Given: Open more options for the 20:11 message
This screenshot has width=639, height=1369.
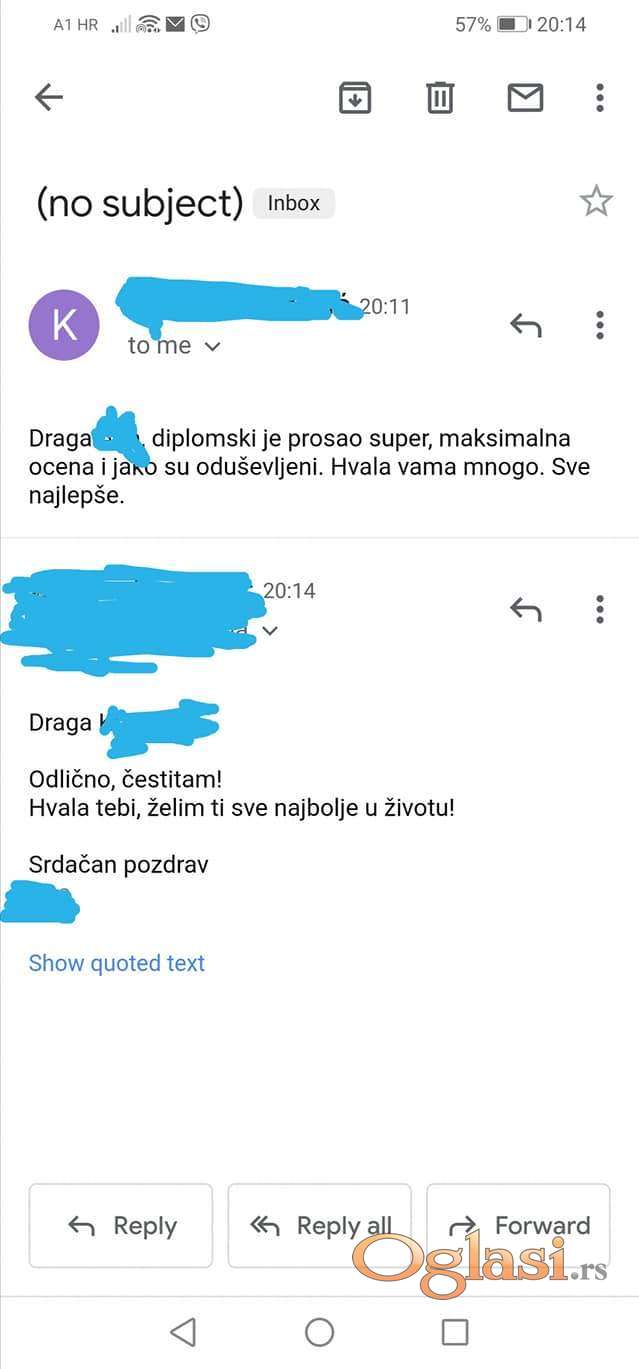Looking at the screenshot, I should 599,325.
